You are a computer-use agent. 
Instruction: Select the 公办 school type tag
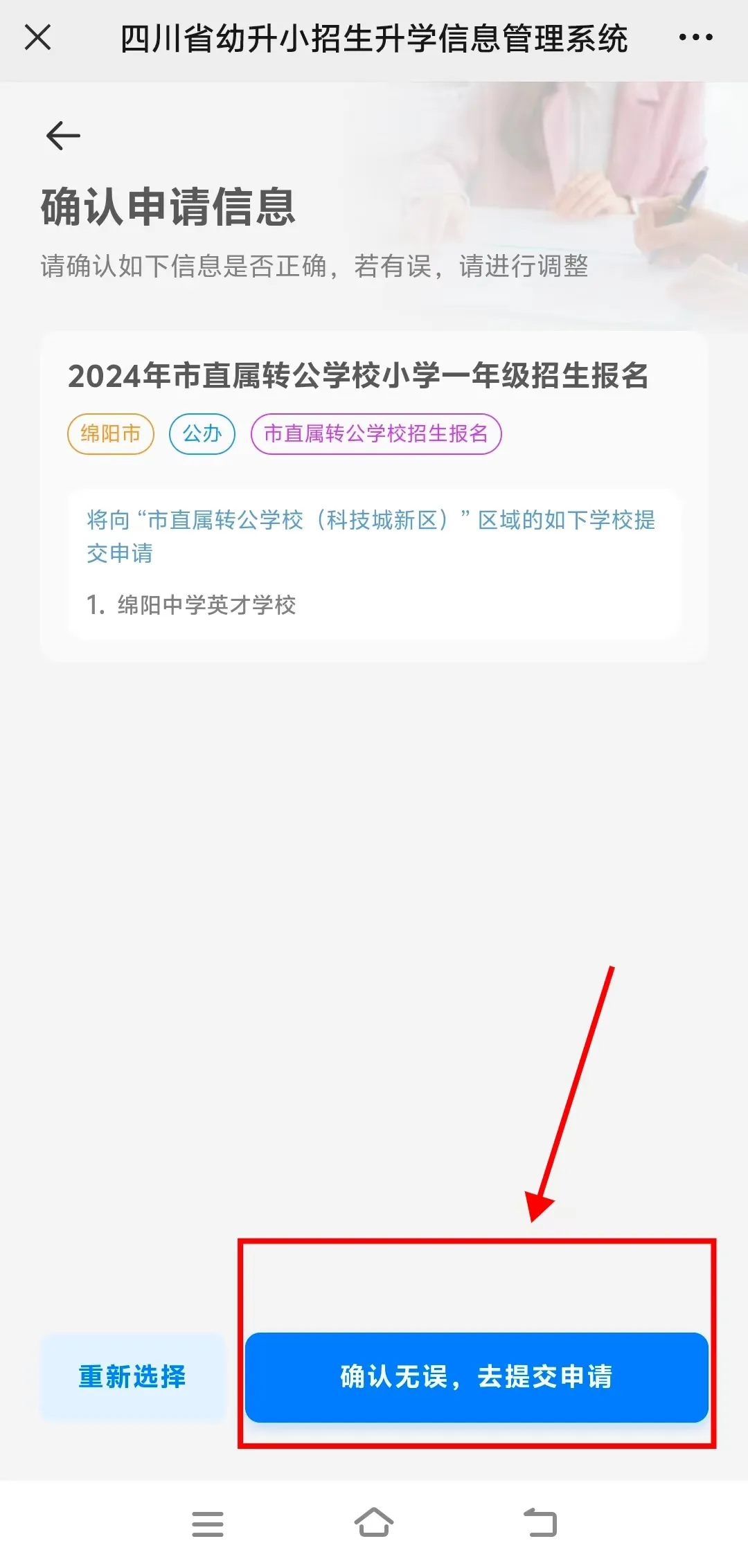click(202, 434)
